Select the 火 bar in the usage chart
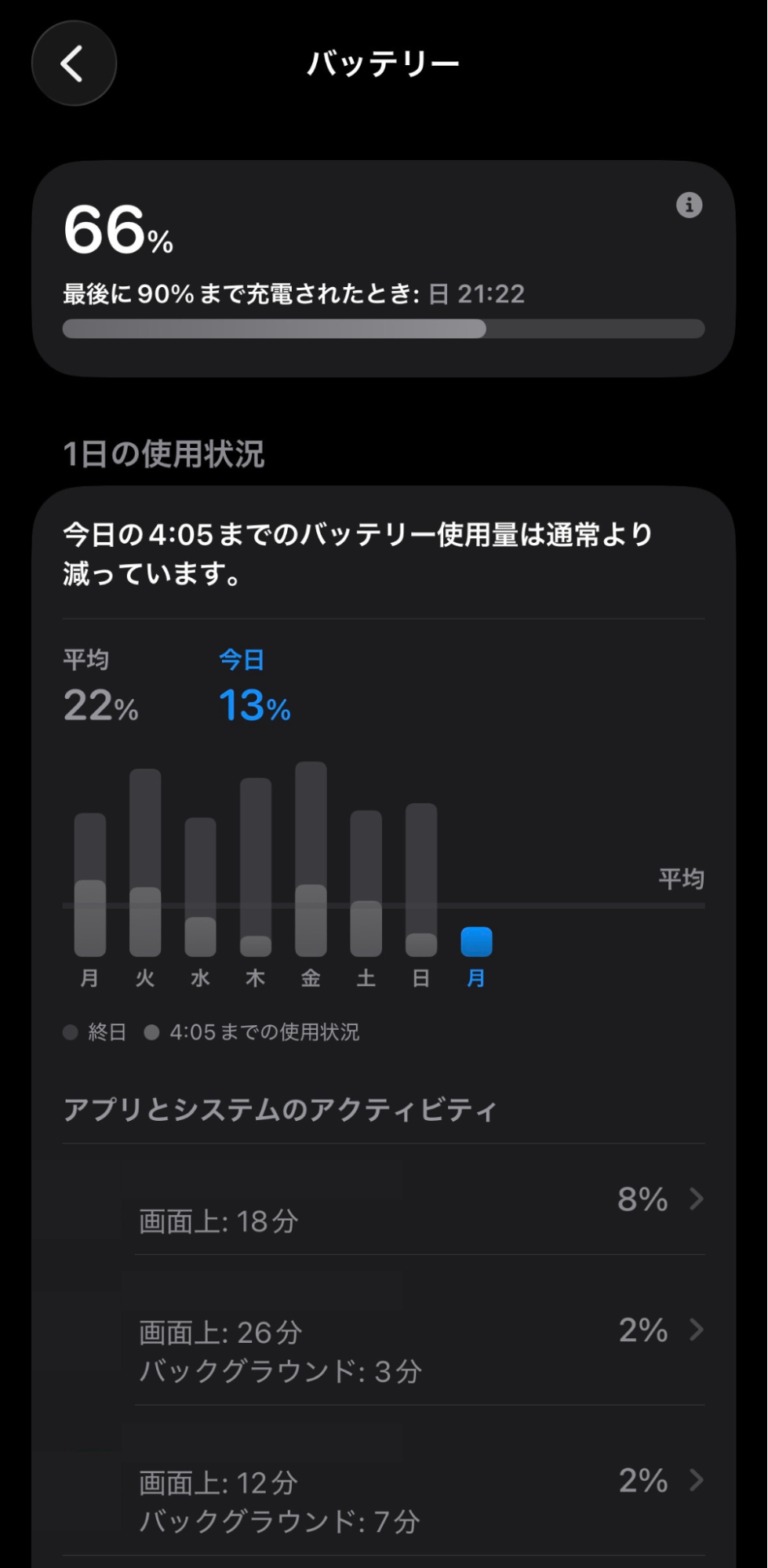This screenshot has width=768, height=1568. [145, 863]
